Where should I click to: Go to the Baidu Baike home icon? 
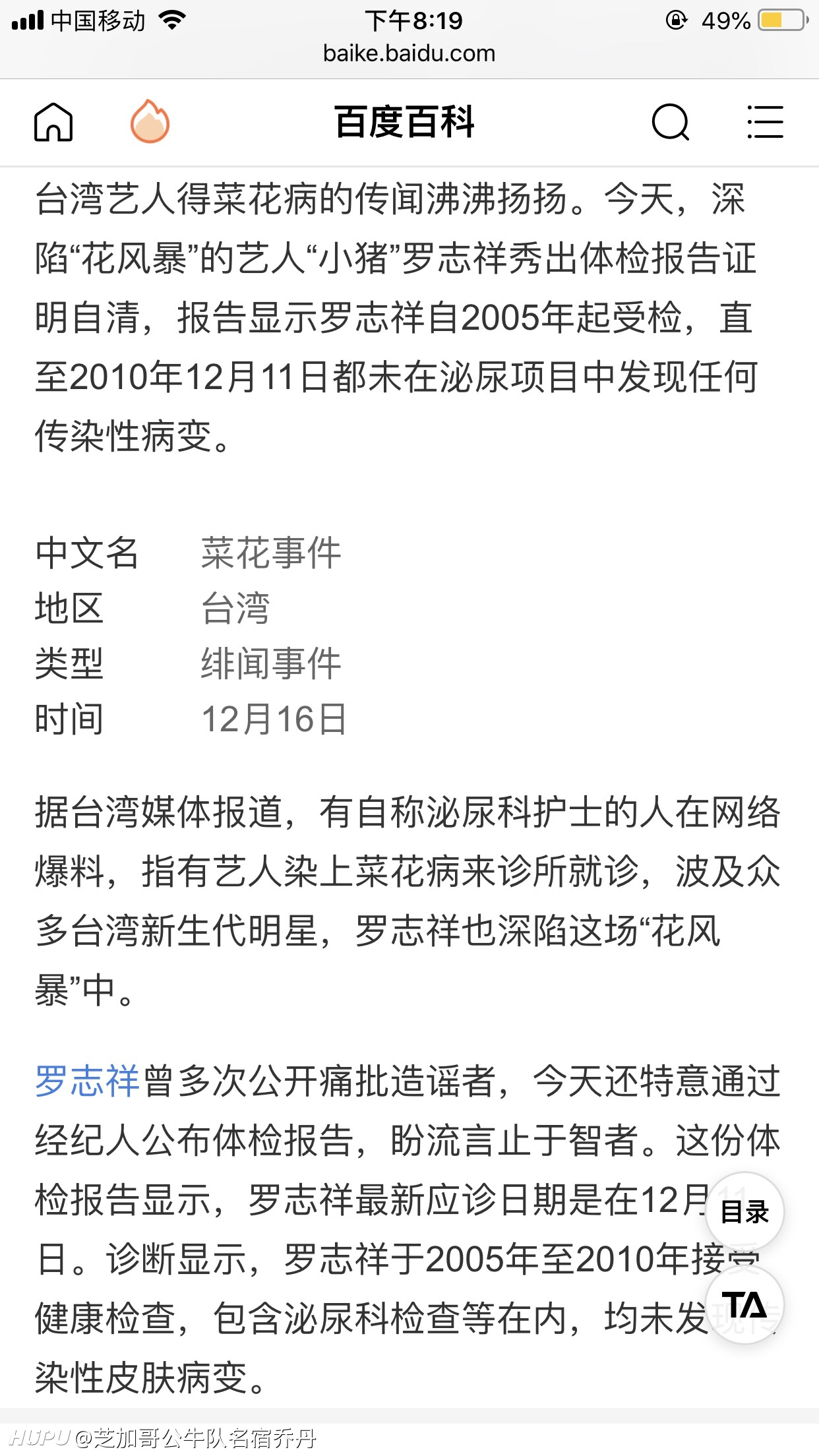pyautogui.click(x=53, y=122)
